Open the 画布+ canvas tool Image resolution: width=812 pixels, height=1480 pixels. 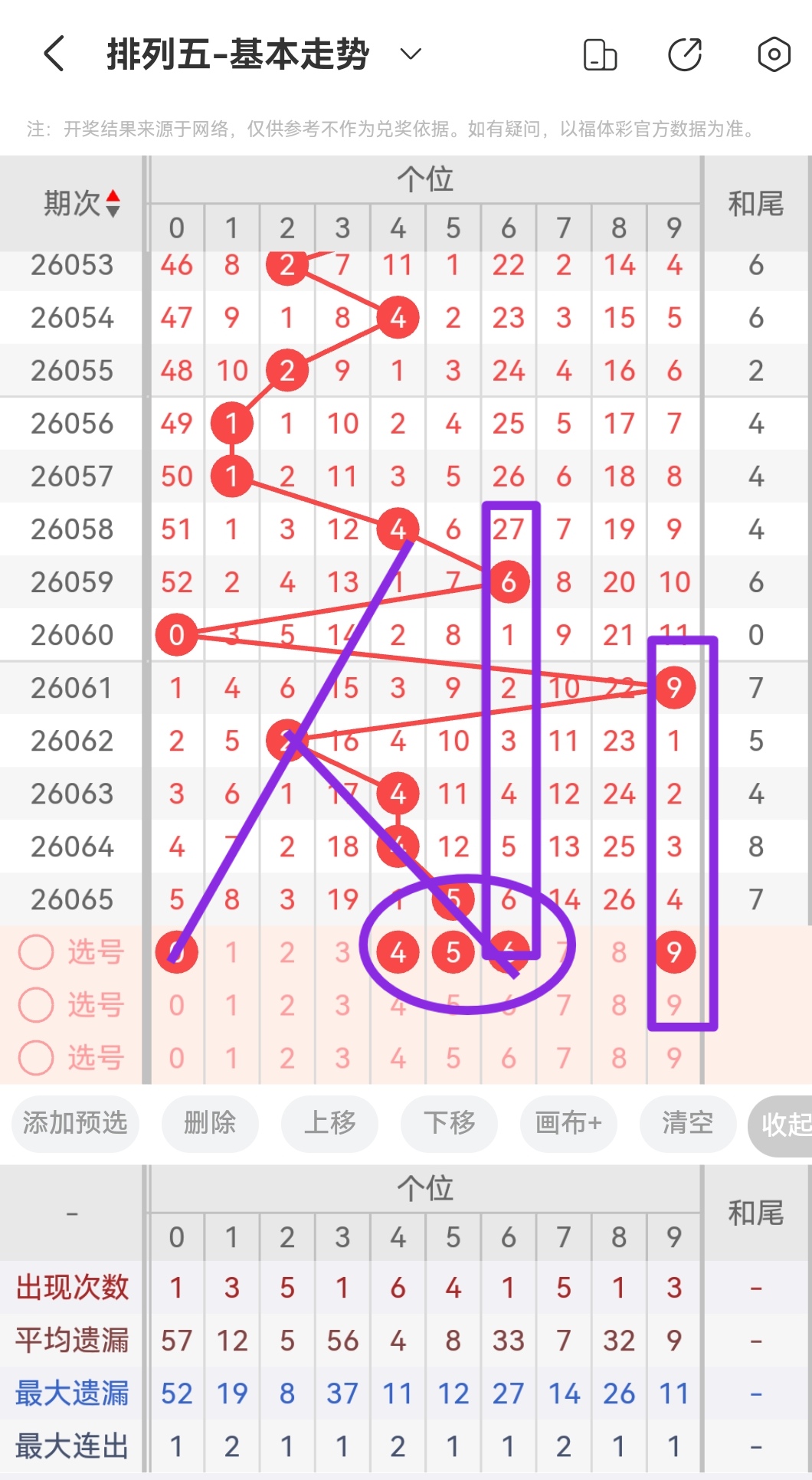(x=568, y=1124)
